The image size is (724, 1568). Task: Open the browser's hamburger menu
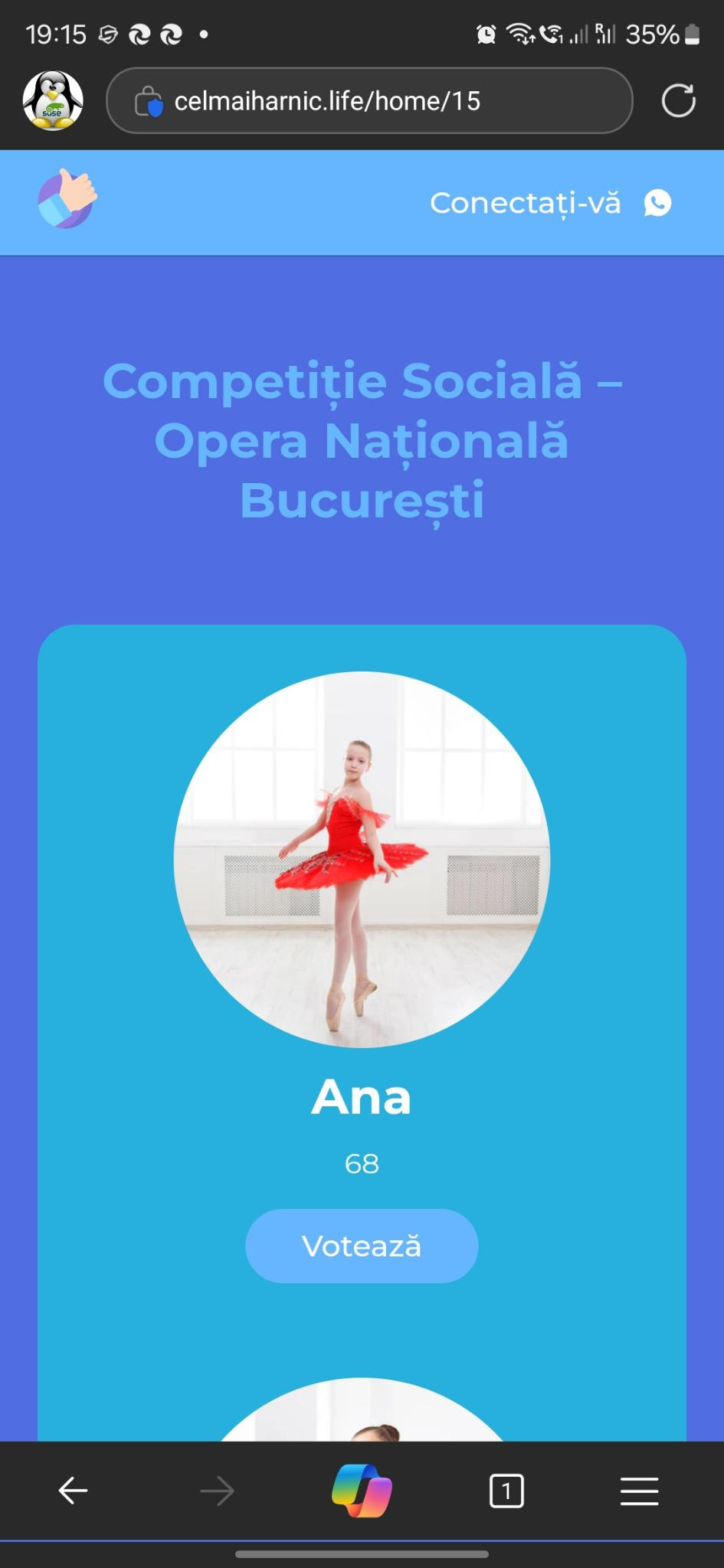point(640,1491)
